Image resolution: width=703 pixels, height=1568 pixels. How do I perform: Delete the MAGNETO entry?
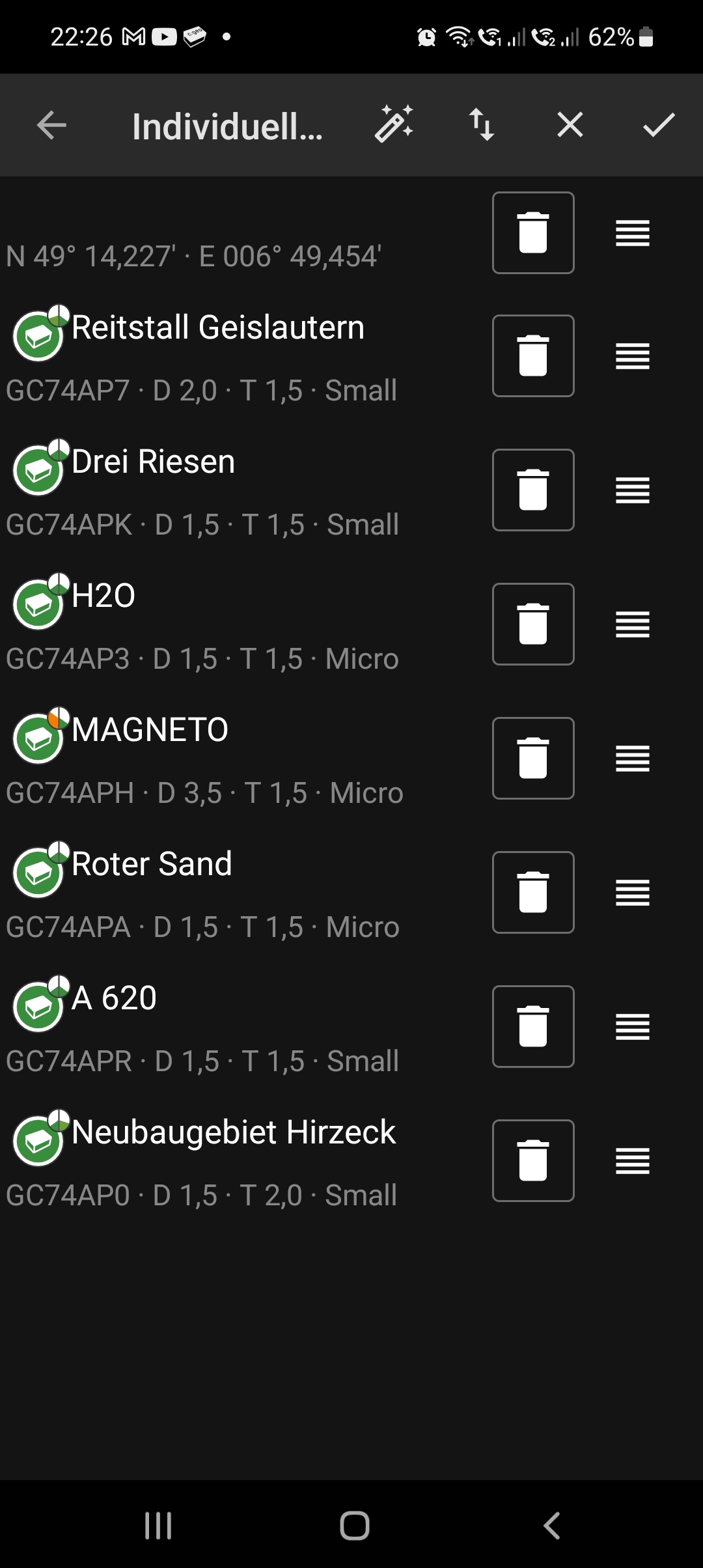[x=533, y=758]
